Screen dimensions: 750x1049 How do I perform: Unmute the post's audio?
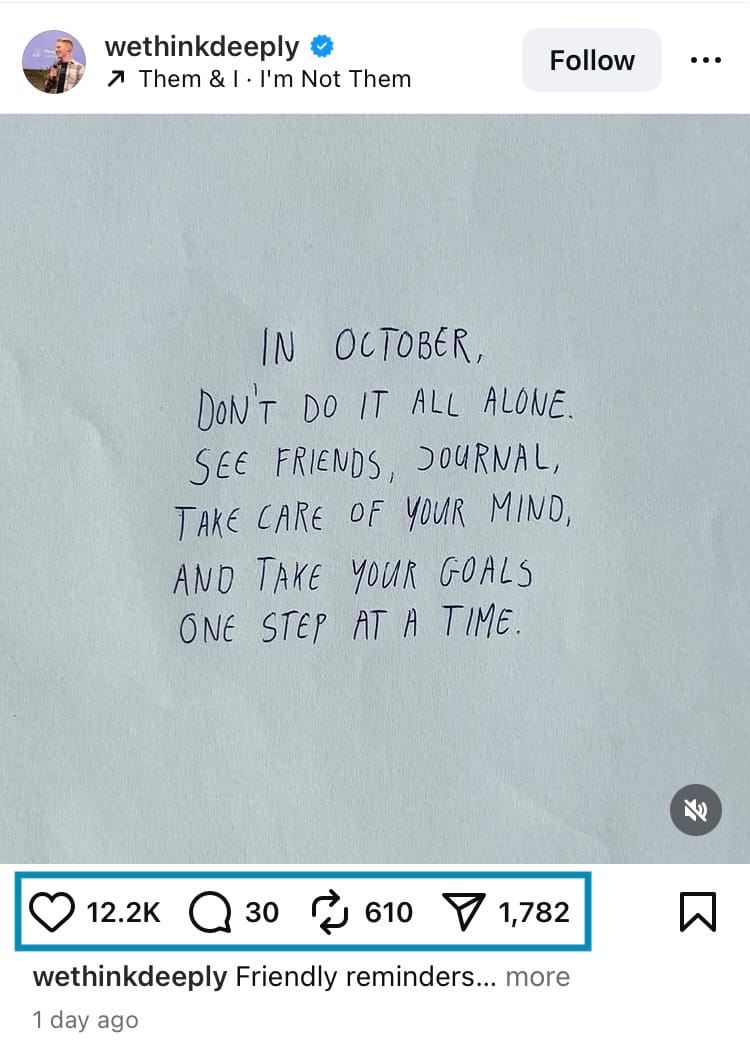(695, 809)
